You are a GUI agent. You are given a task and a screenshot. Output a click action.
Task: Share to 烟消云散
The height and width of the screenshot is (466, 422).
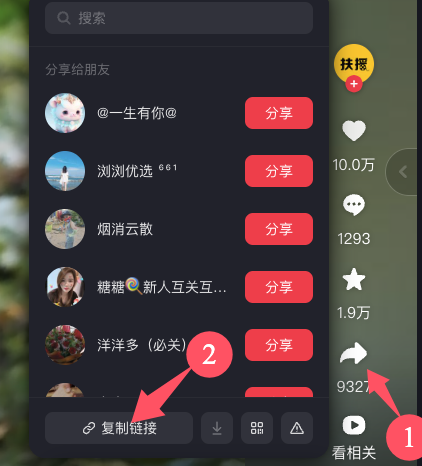[x=279, y=229]
